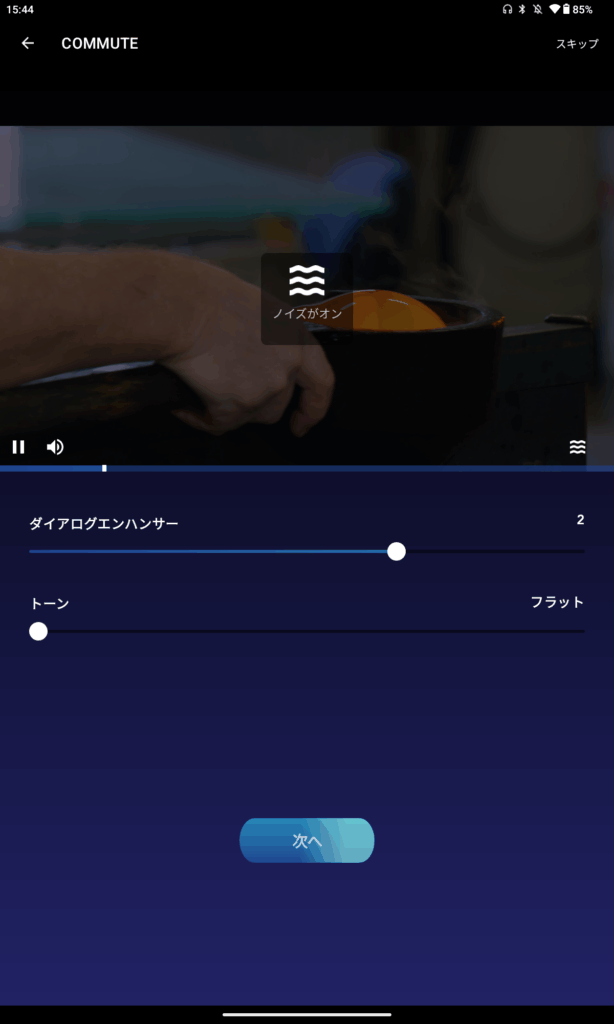614x1024 pixels.
Task: Toggle the noise wave icon
Action: point(577,447)
